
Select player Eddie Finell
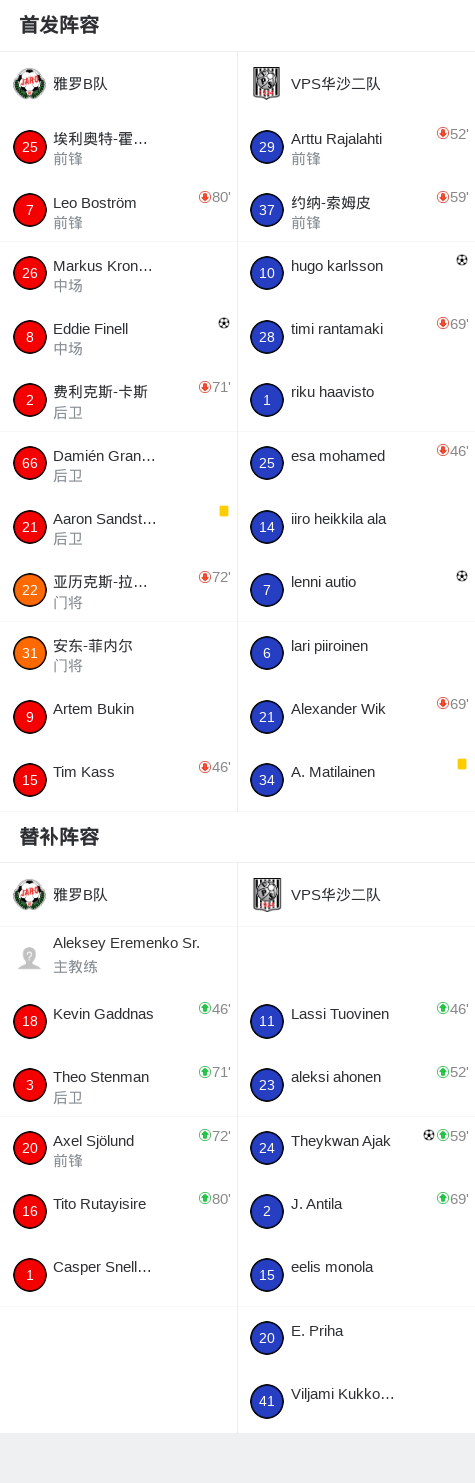click(x=118, y=337)
